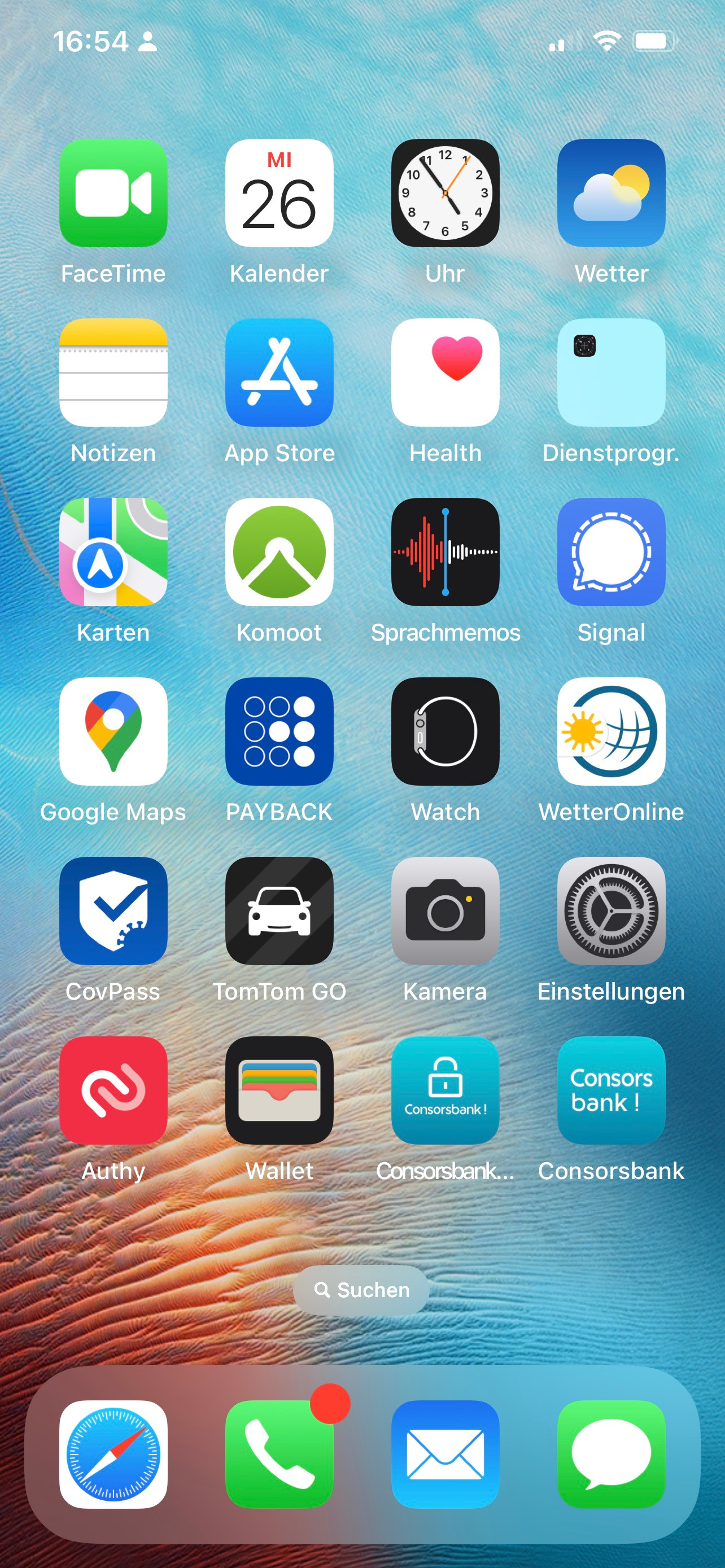Open the Health app
Image resolution: width=725 pixels, height=1568 pixels.
445,373
